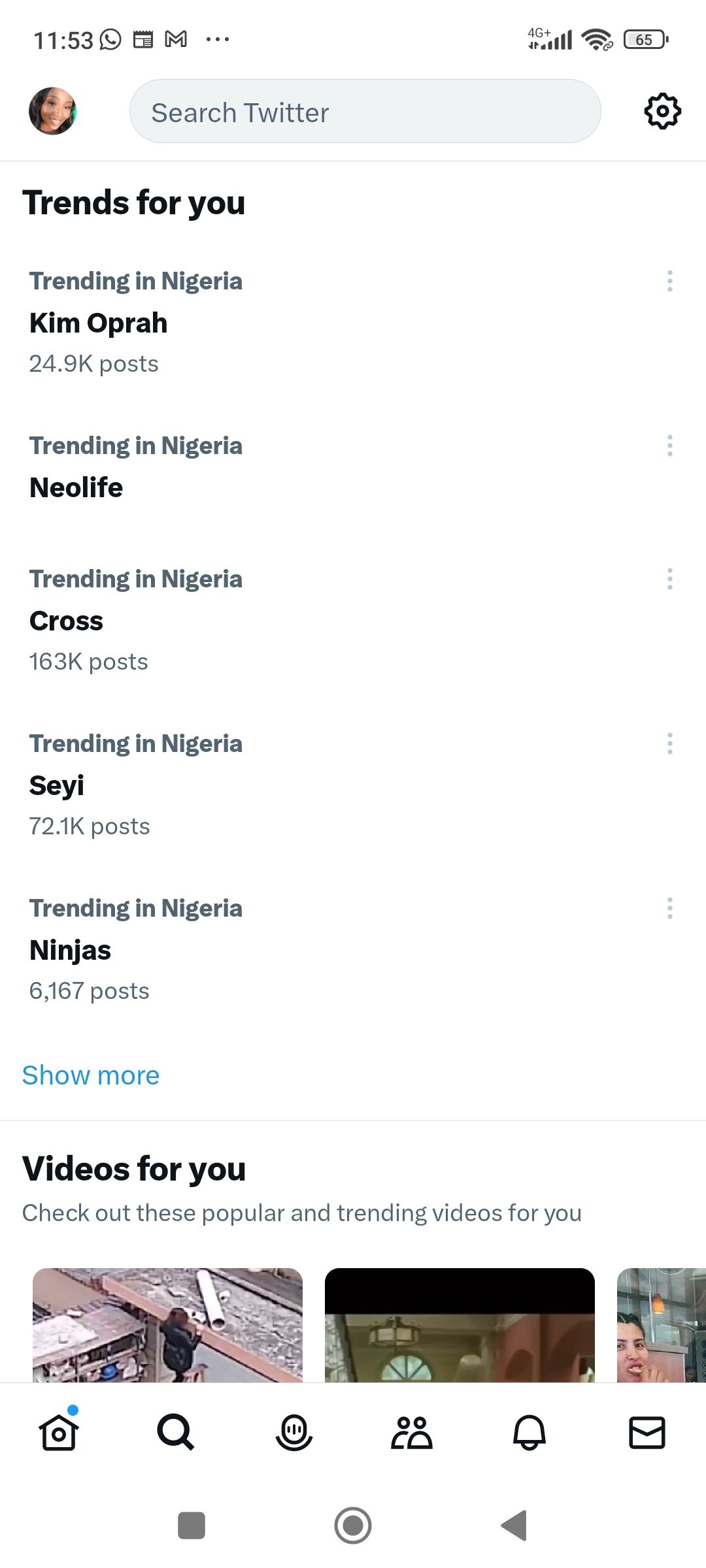Tap the Search Twitter field
The image size is (706, 1568).
click(x=365, y=111)
